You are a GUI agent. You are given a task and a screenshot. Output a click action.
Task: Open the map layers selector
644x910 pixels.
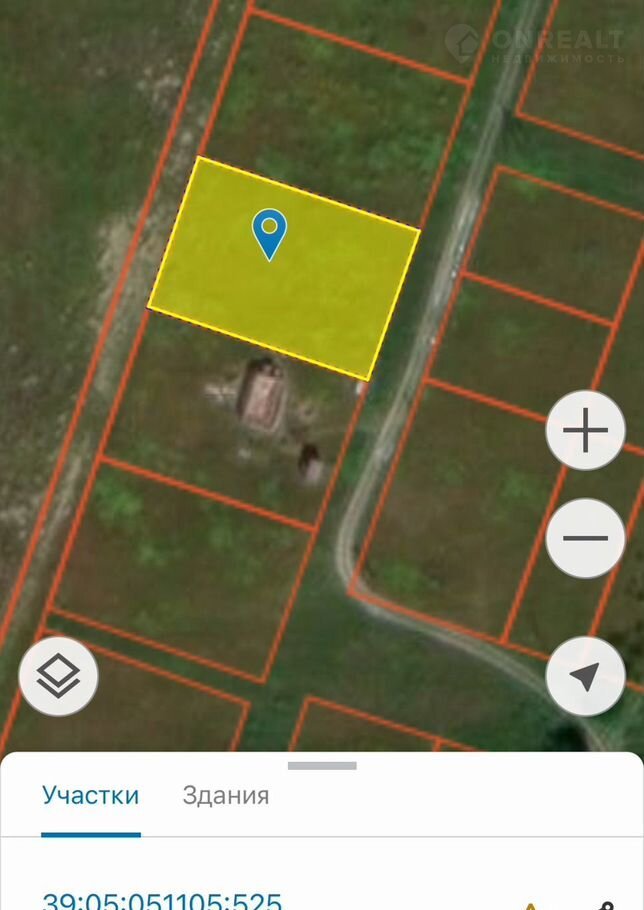[x=58, y=676]
